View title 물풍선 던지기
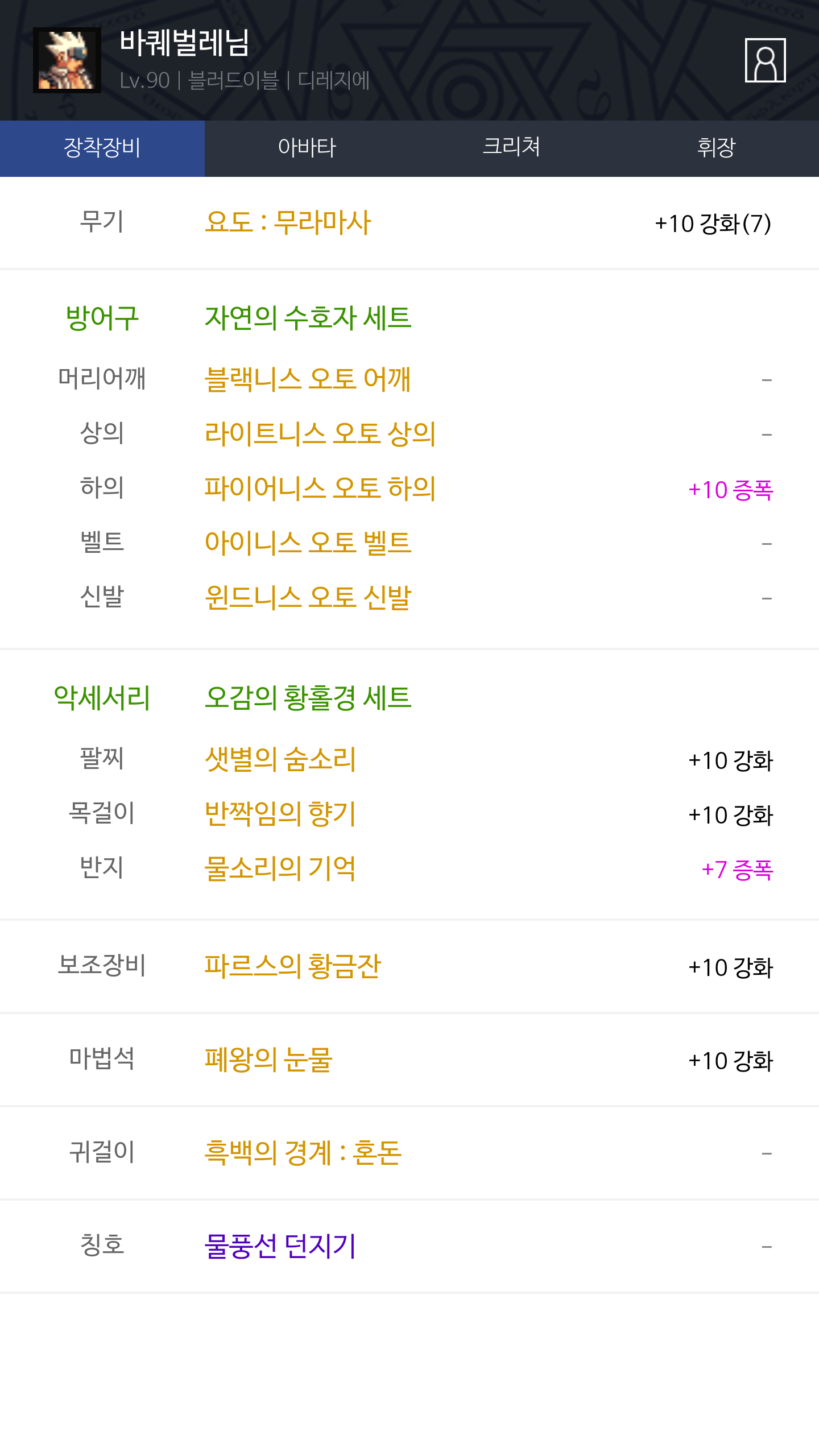 click(x=280, y=1246)
